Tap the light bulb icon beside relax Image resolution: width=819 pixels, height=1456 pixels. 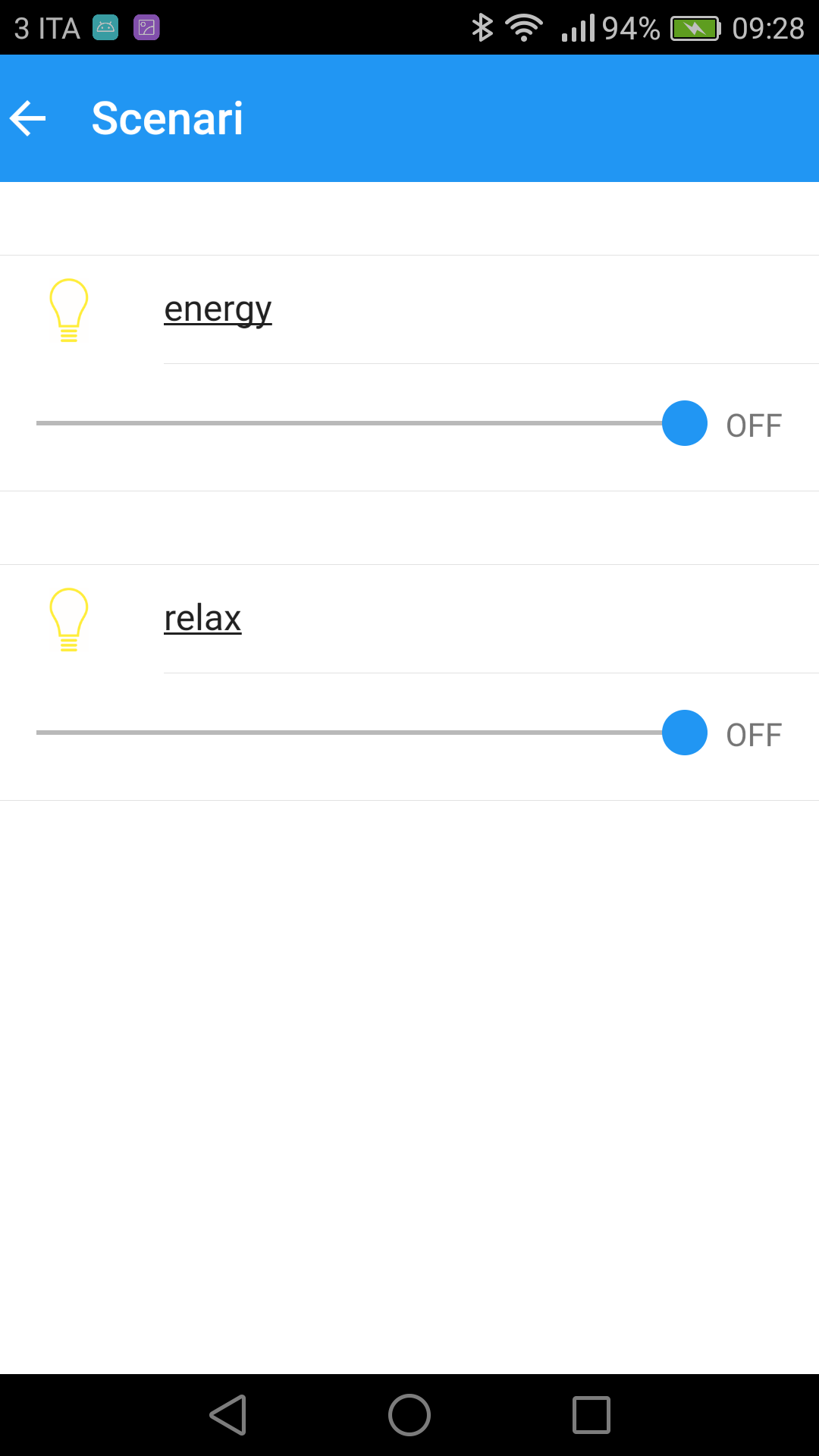[69, 620]
